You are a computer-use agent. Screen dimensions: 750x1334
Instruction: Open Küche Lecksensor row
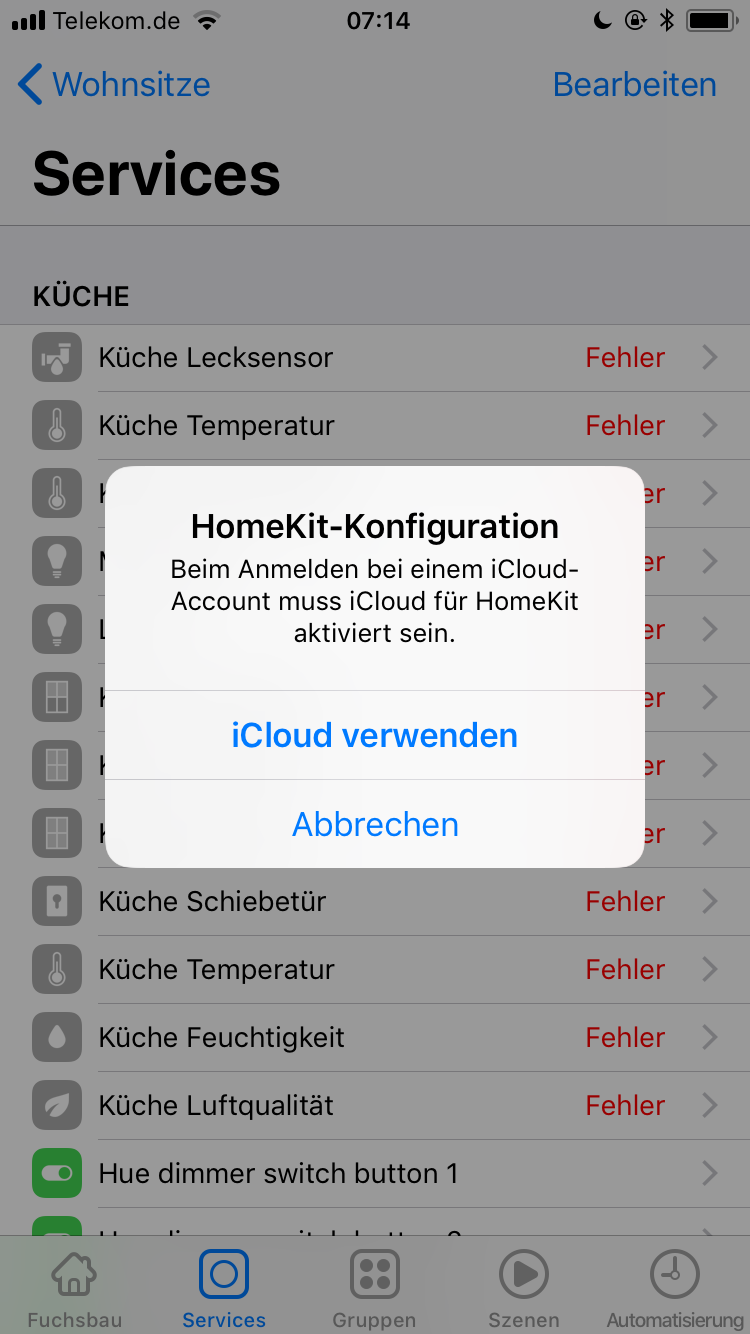tap(375, 358)
